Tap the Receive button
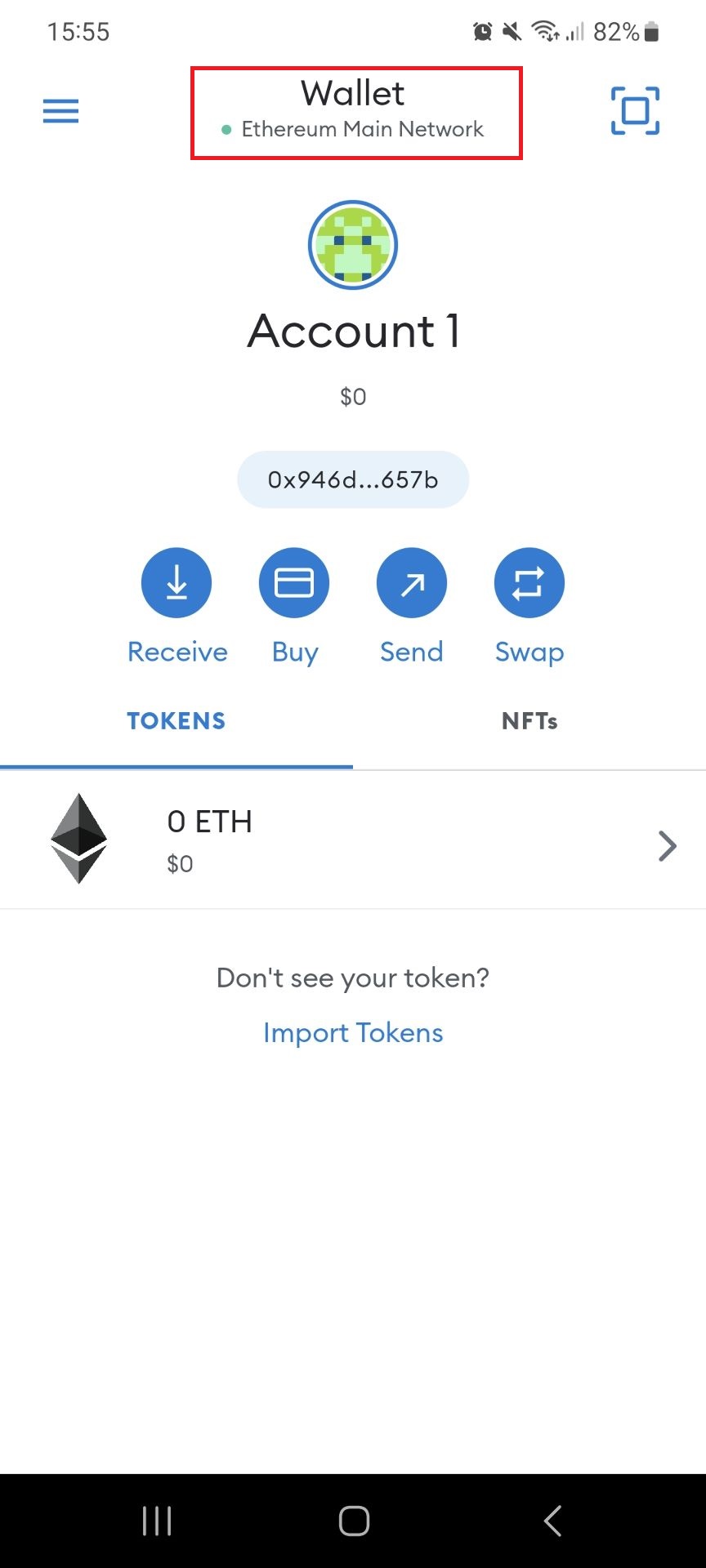 (176, 584)
